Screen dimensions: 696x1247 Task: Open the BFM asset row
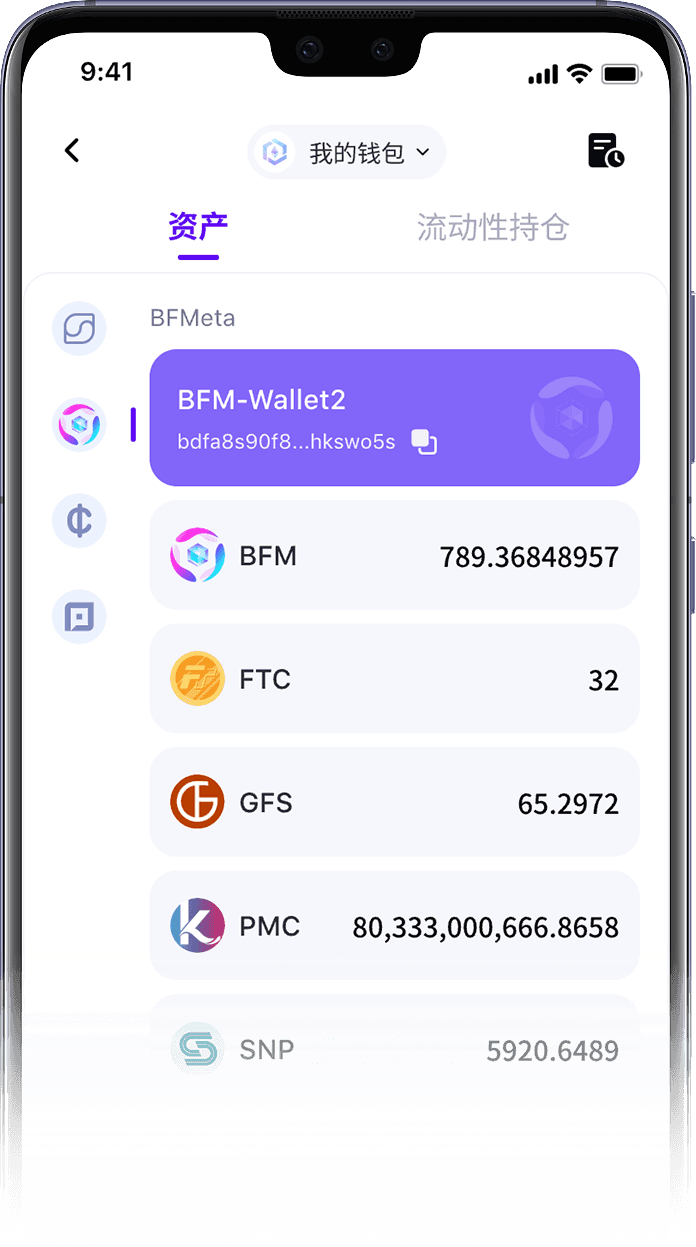tap(394, 556)
